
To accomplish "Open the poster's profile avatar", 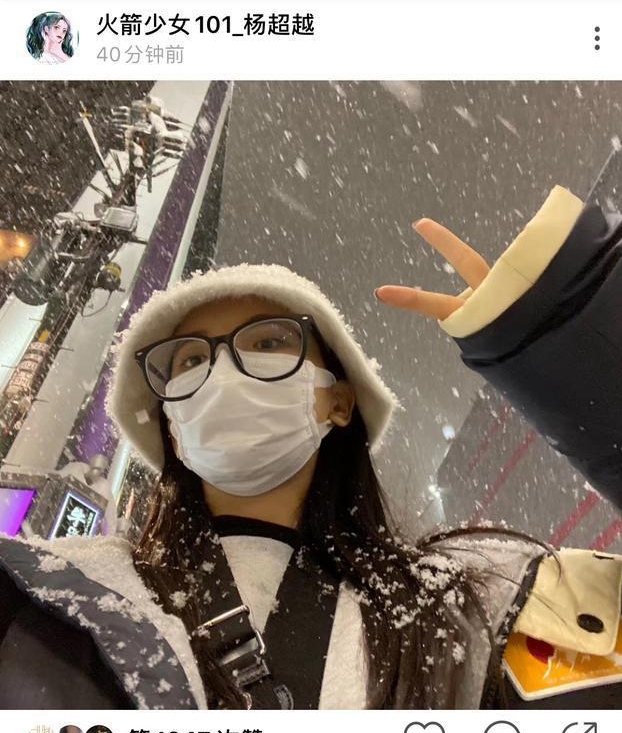I will point(51,38).
